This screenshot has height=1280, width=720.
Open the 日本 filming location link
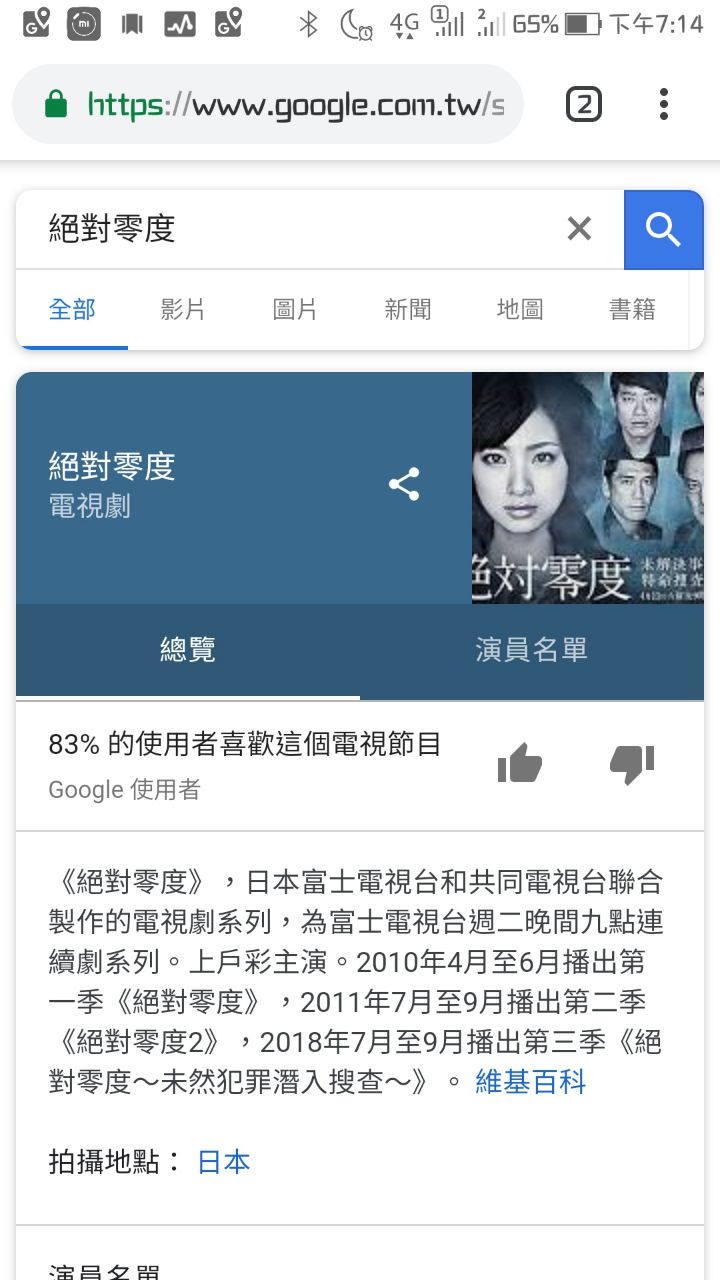tap(224, 1161)
